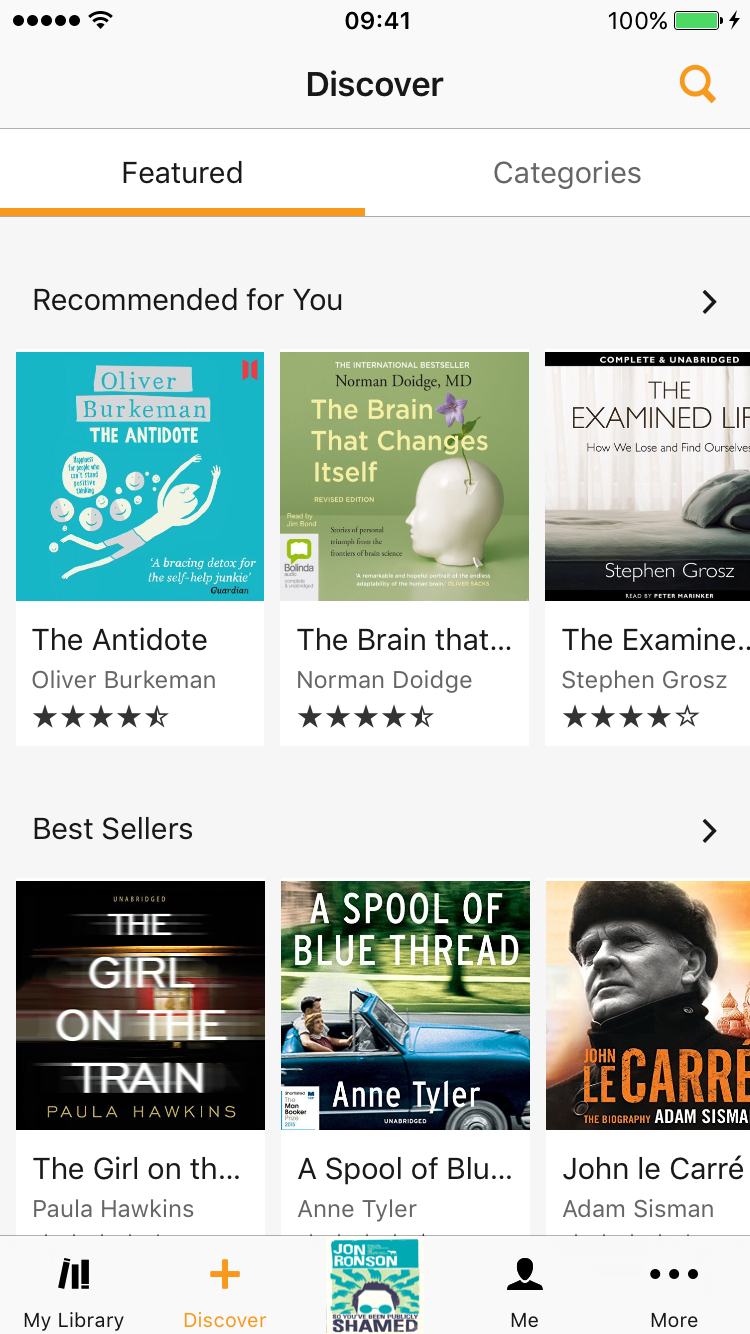Open the Jon Ronson now-playing cover

click(375, 1286)
